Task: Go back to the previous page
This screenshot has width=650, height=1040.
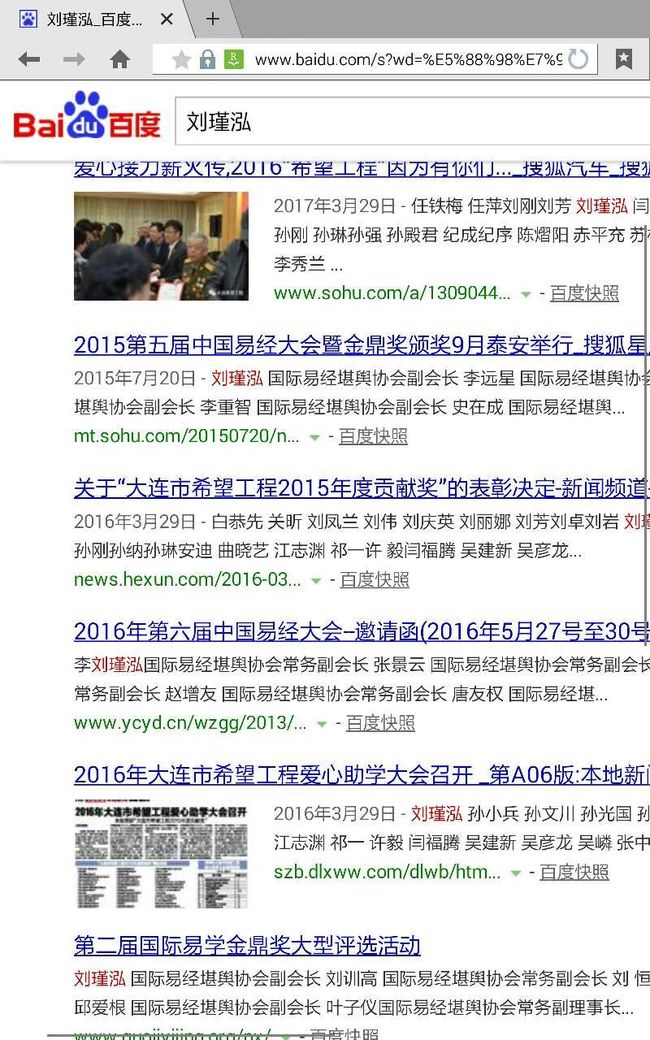Action: pos(29,60)
